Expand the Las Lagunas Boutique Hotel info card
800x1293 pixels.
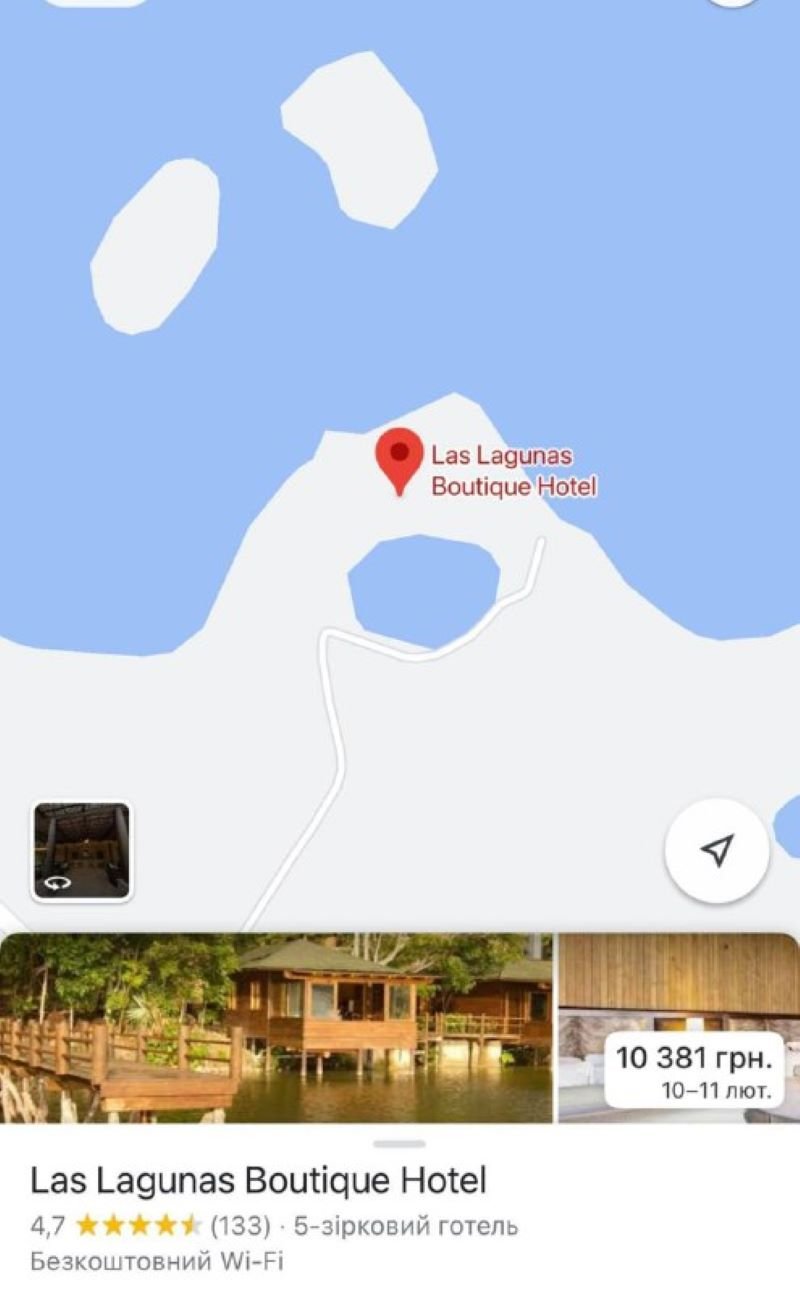(399, 1143)
